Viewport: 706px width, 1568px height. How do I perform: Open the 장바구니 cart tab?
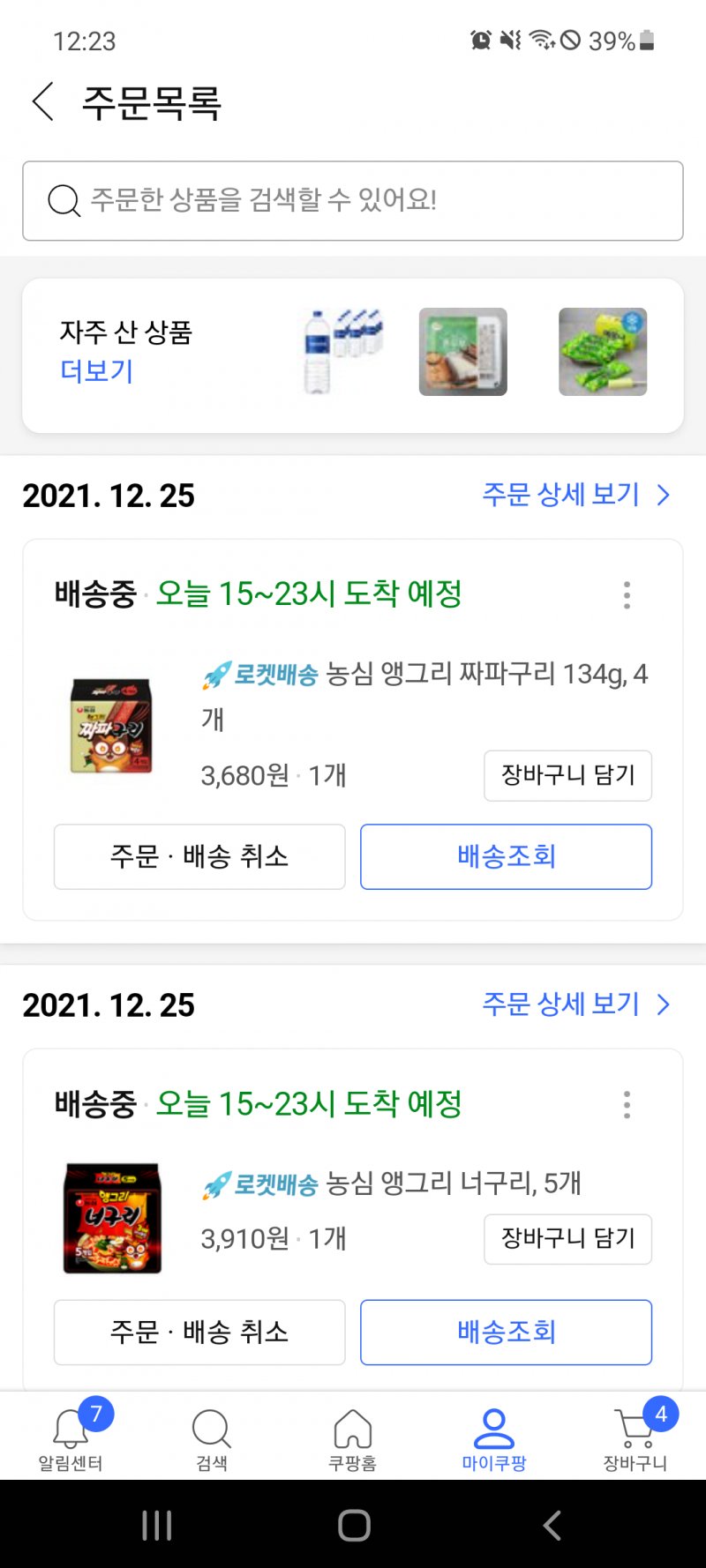[x=635, y=1437]
